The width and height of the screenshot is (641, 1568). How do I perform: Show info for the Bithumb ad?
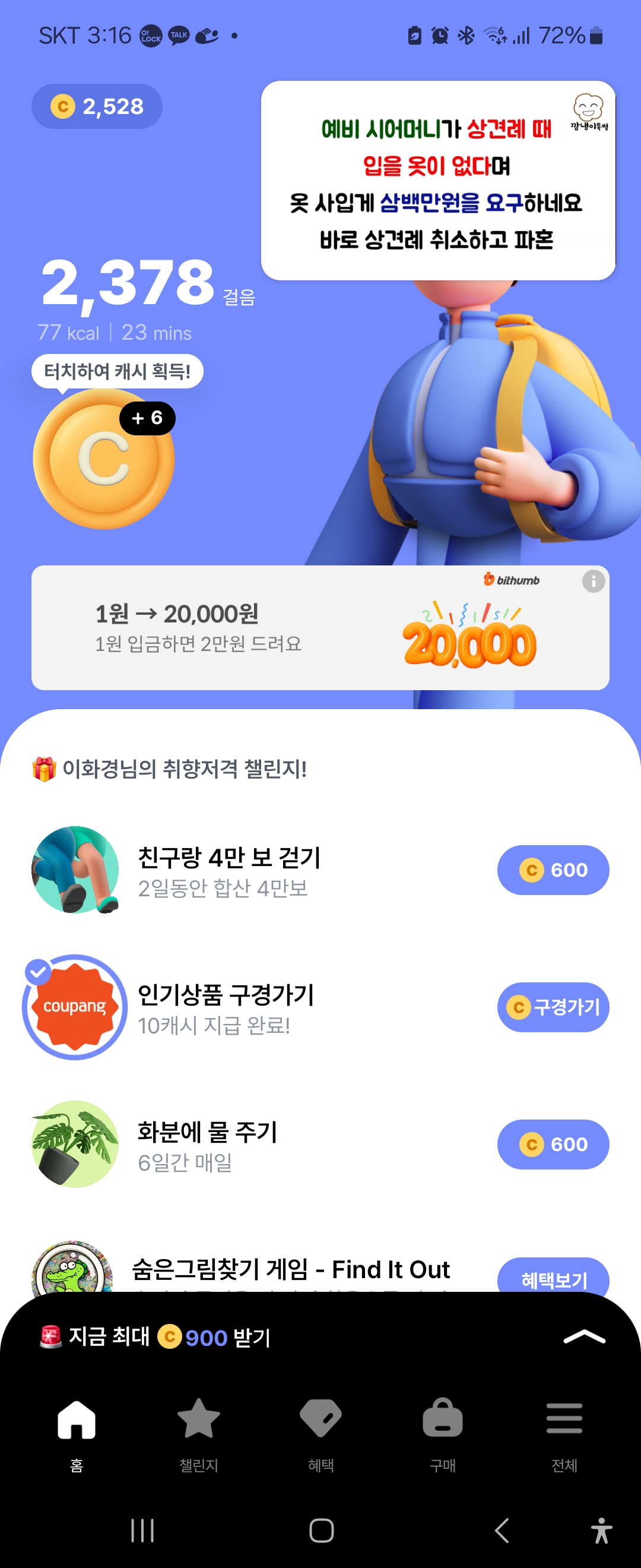593,581
